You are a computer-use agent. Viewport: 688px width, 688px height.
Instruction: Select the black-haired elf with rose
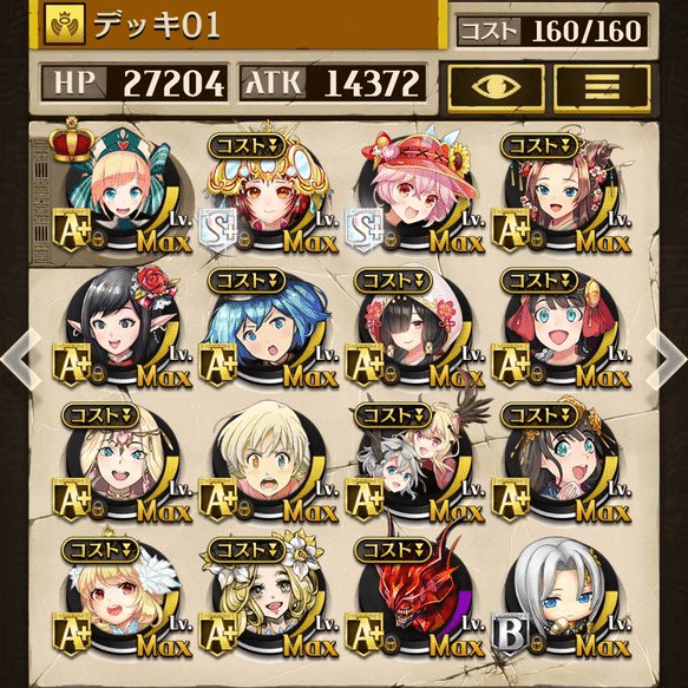click(x=118, y=330)
